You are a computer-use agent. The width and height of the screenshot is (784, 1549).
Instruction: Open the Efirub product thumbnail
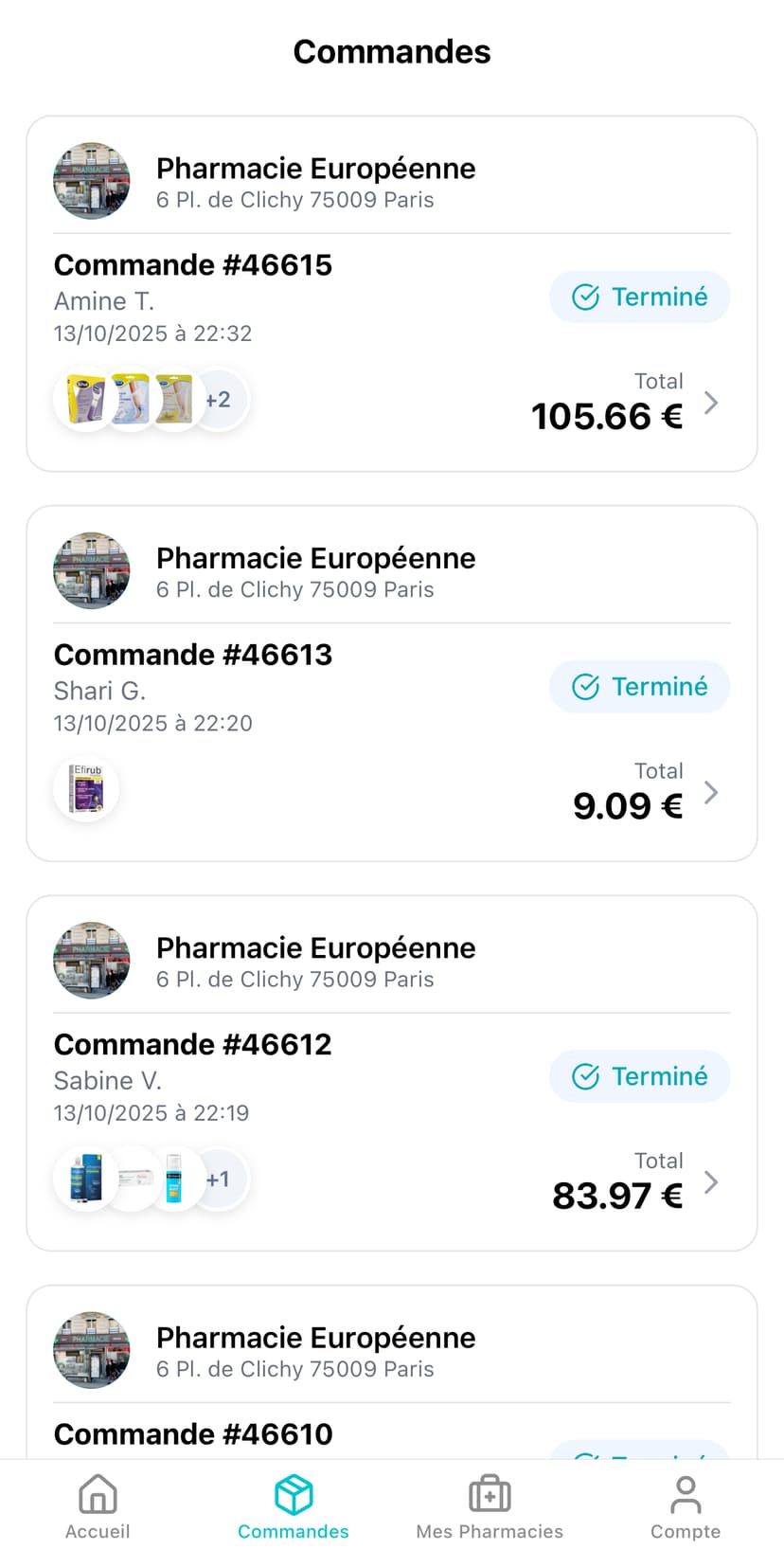(x=85, y=788)
